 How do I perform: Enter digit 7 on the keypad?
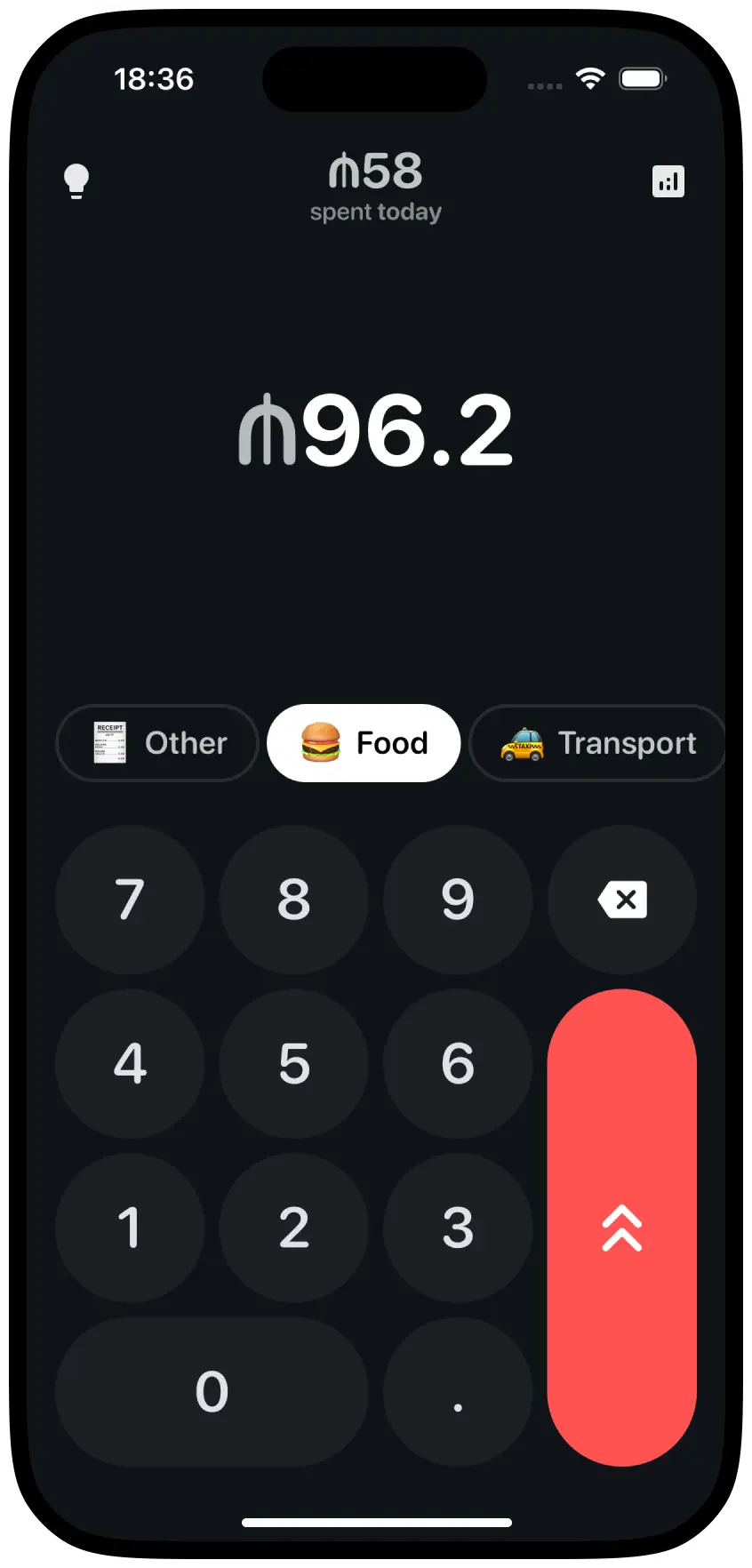coord(130,900)
